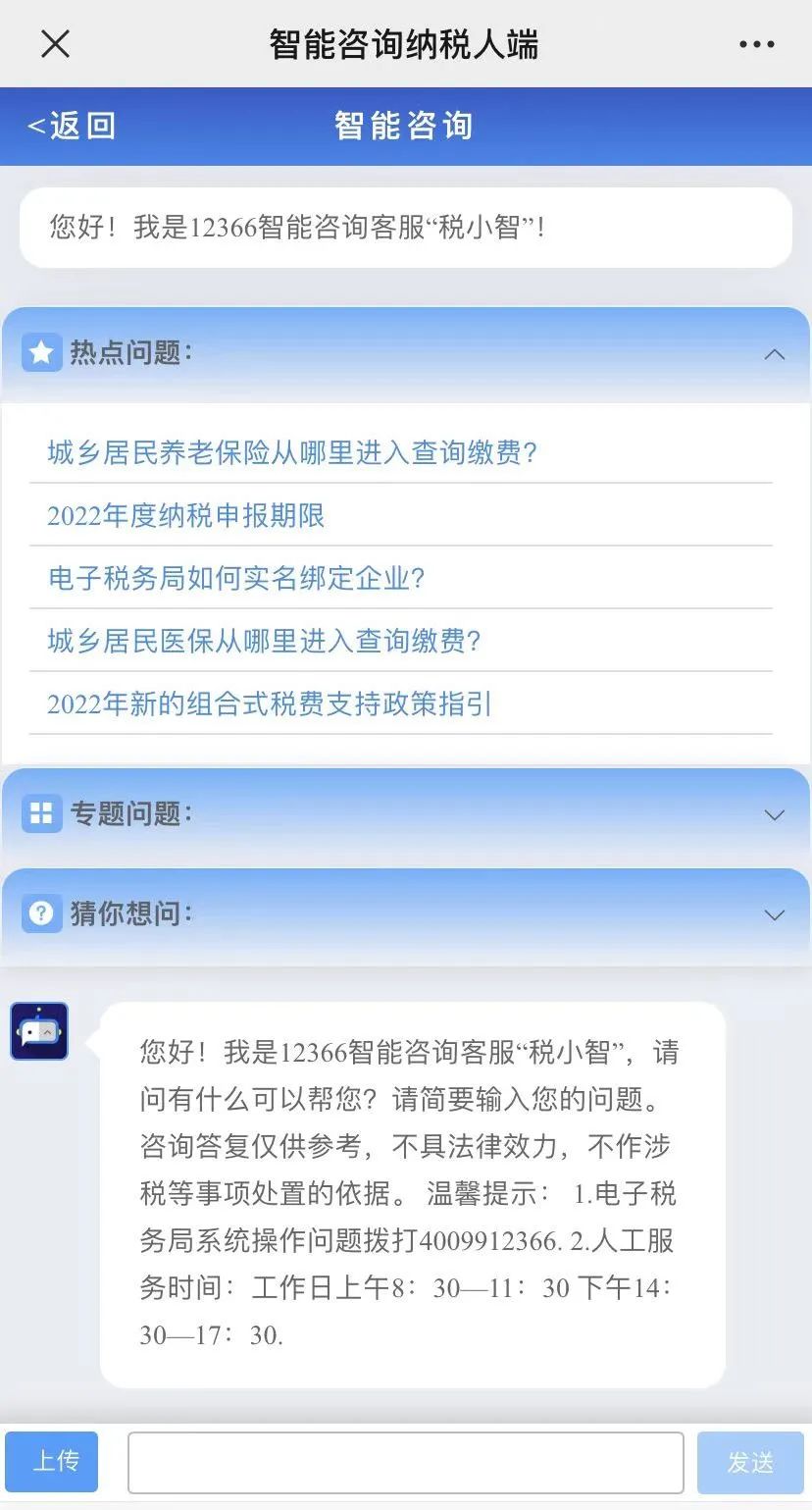This screenshot has height=1510, width=812.
Task: Go back using the 返回 button
Action: (72, 126)
